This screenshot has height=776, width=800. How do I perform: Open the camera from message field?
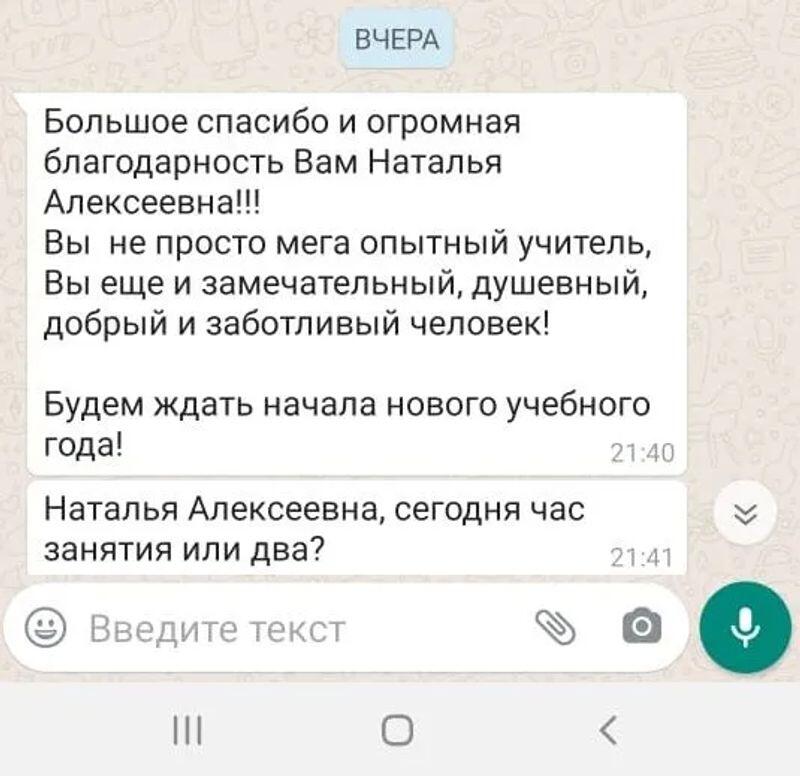(x=641, y=628)
